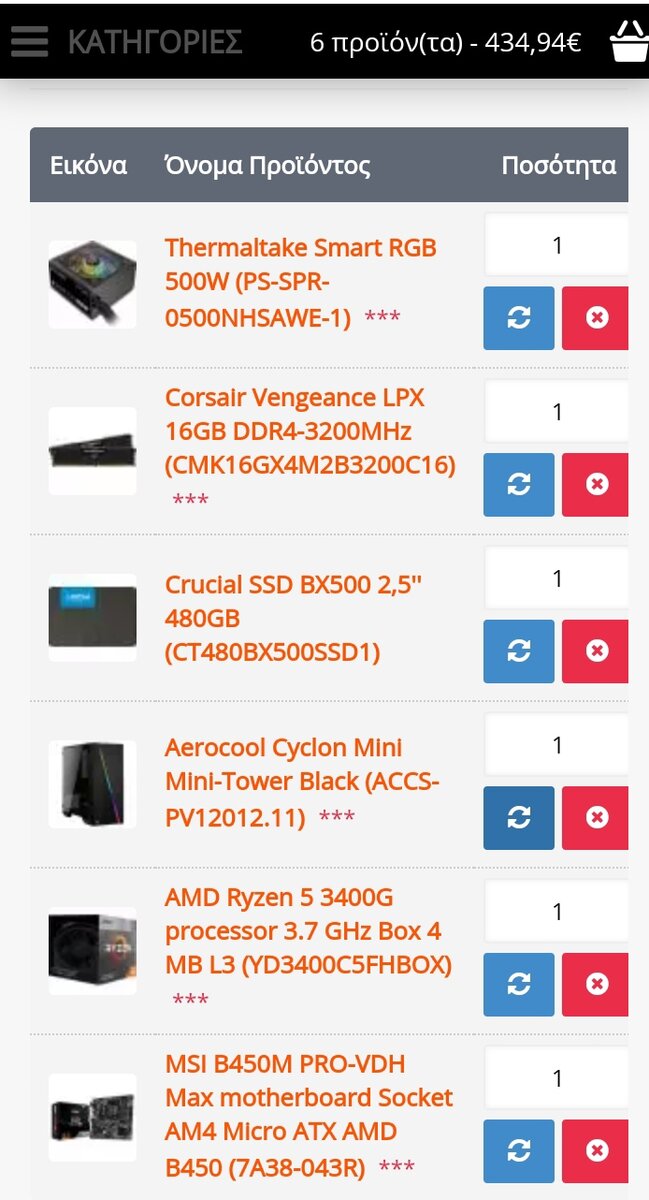Image resolution: width=649 pixels, height=1200 pixels.
Task: Open MSI B450M PRO-VDH Max product link
Action: coord(309,1114)
